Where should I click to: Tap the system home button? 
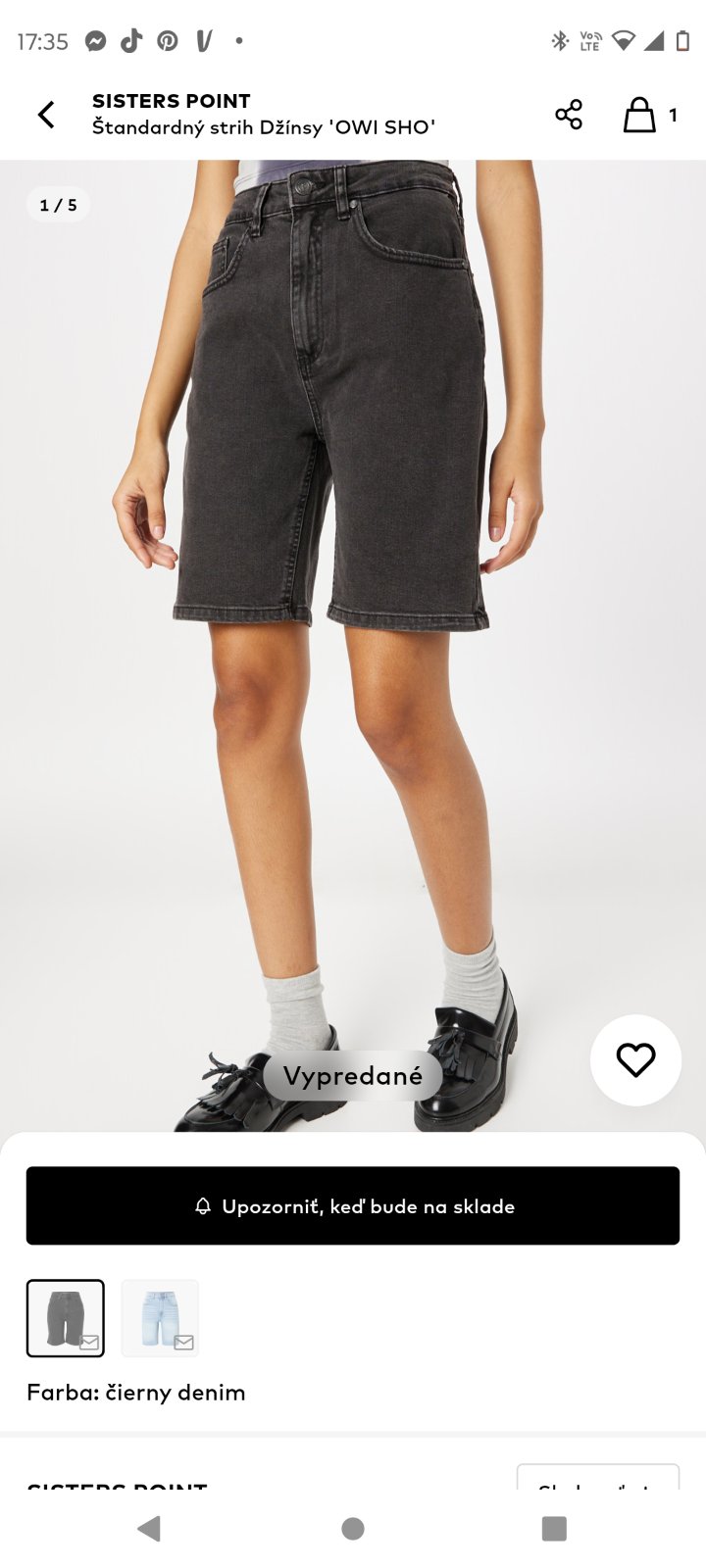point(353,1528)
